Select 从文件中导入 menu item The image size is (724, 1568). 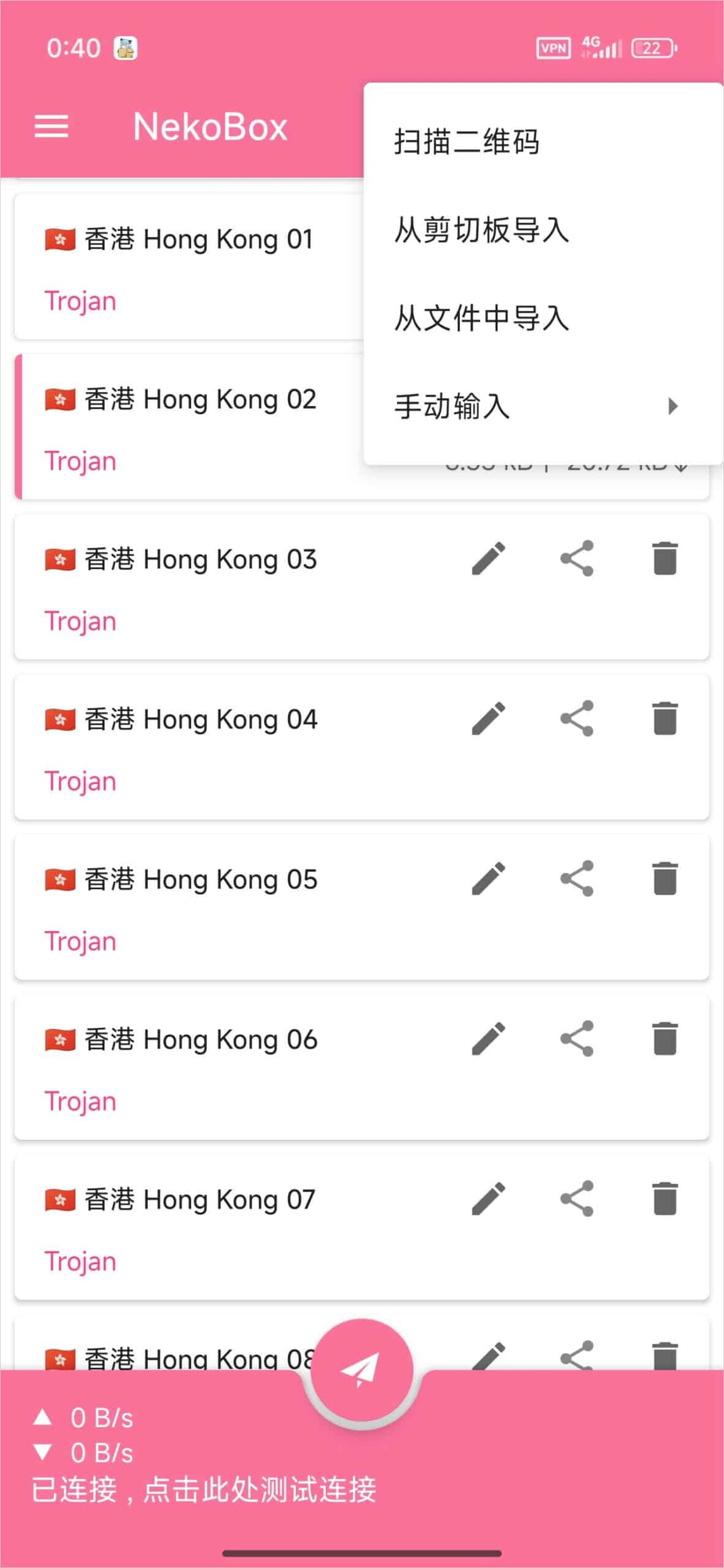pyautogui.click(x=481, y=318)
